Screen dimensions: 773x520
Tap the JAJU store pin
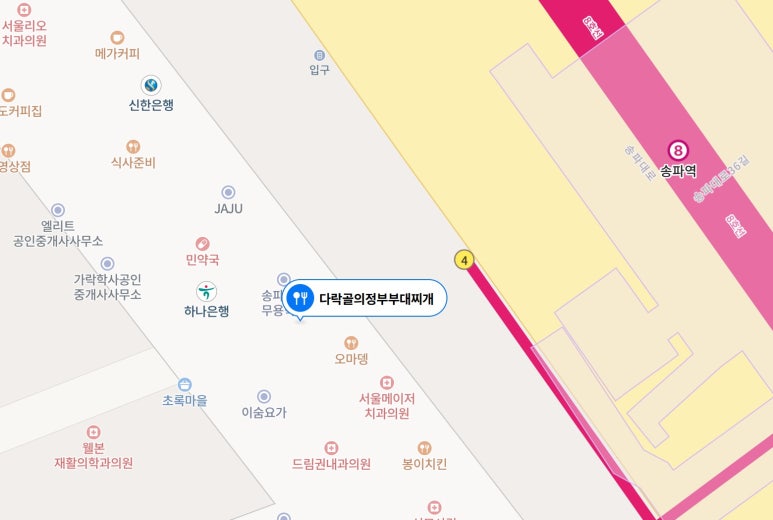[228, 192]
